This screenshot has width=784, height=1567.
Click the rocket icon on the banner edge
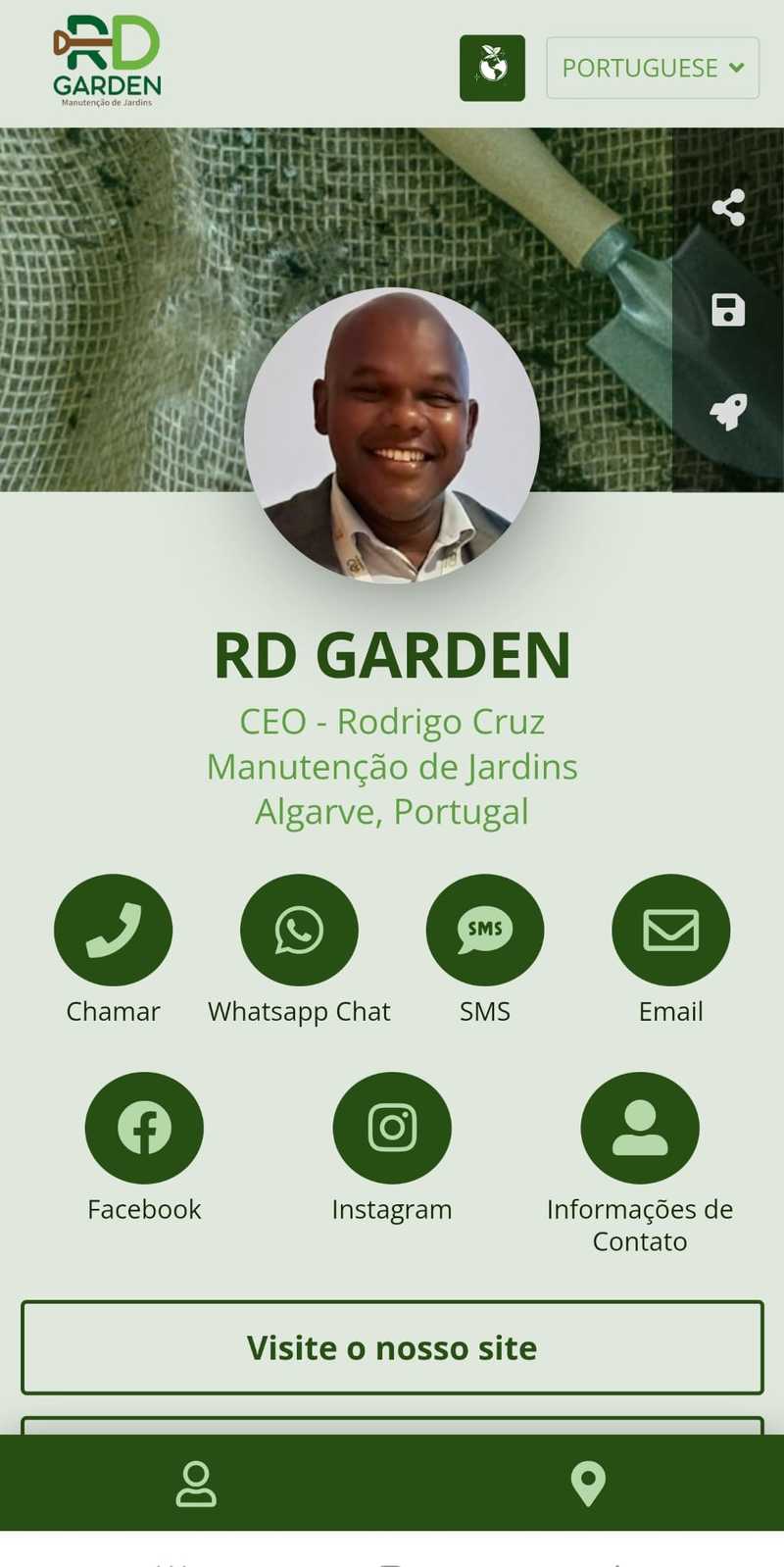pos(727,412)
